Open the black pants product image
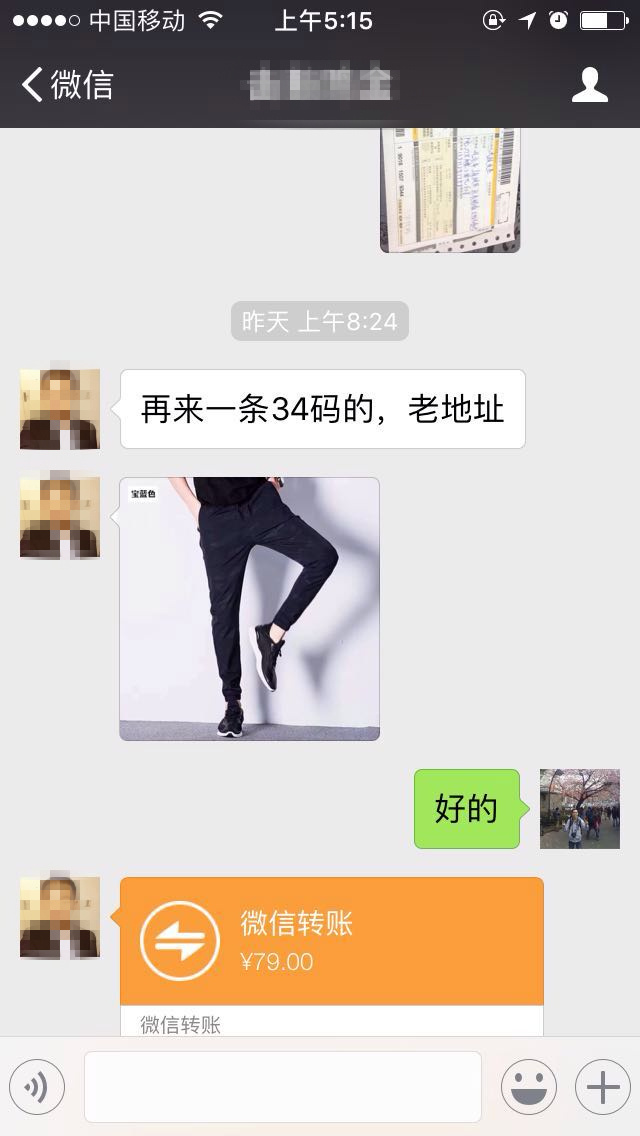Screen dimensions: 640x1136 [x=249, y=608]
